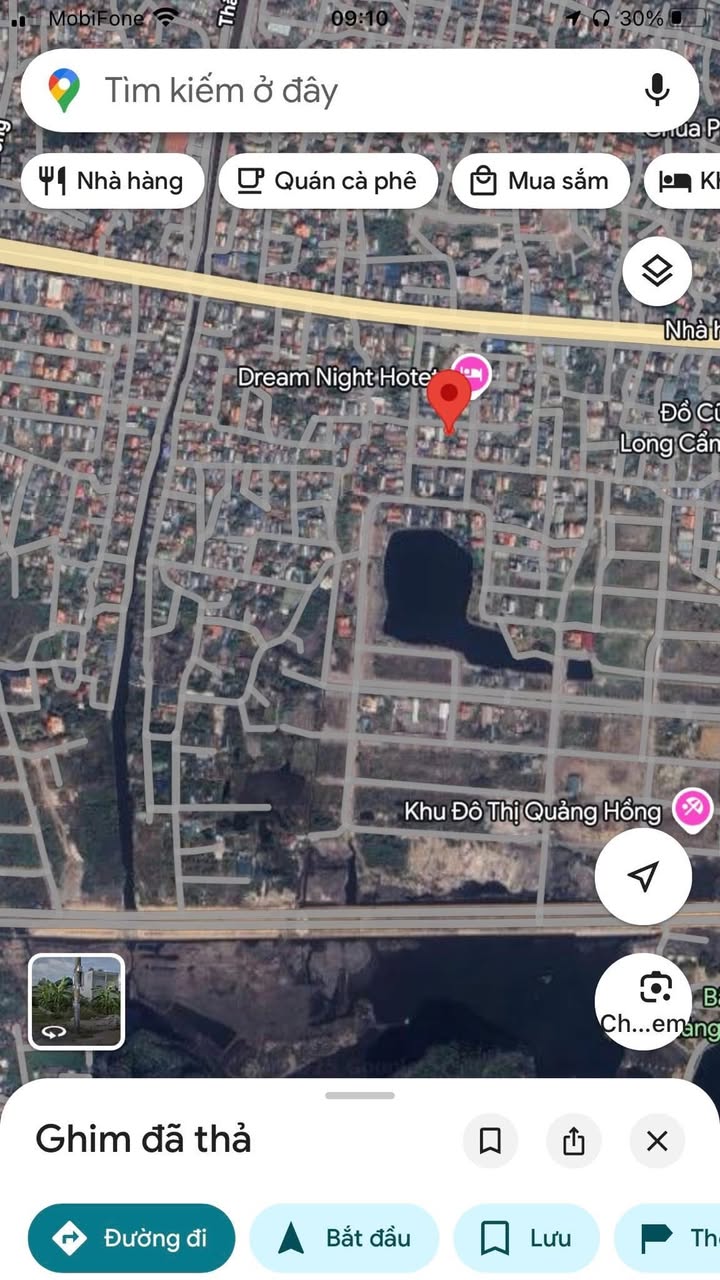Center map on my current location
Screen dimensions: 720x1280
tap(643, 876)
